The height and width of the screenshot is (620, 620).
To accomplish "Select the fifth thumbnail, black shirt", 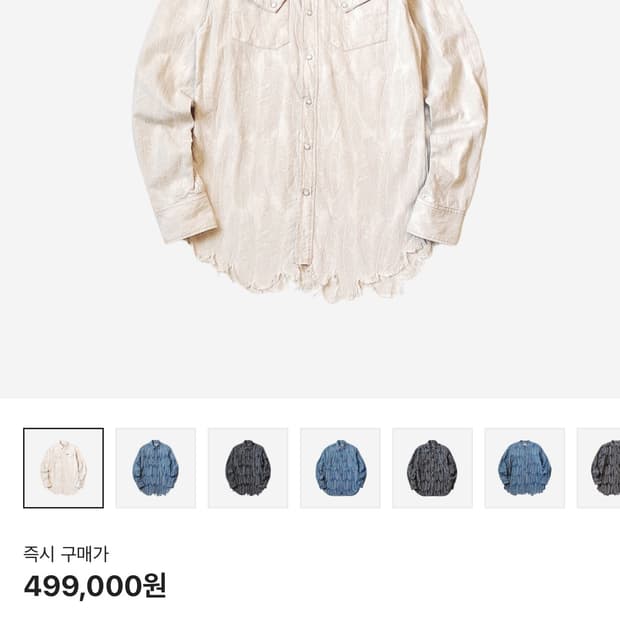I will click(432, 468).
